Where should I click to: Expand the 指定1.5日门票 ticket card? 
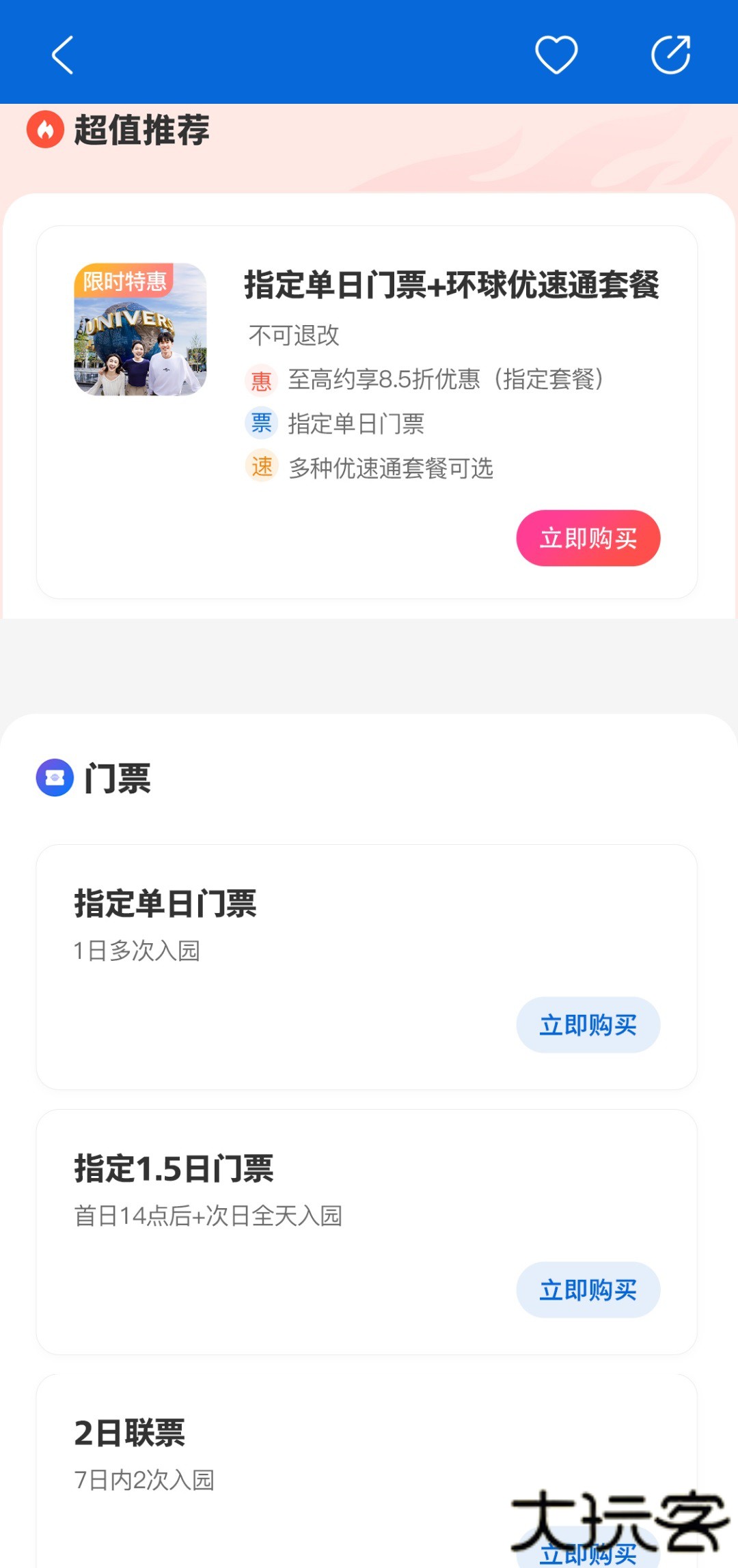tap(174, 1168)
